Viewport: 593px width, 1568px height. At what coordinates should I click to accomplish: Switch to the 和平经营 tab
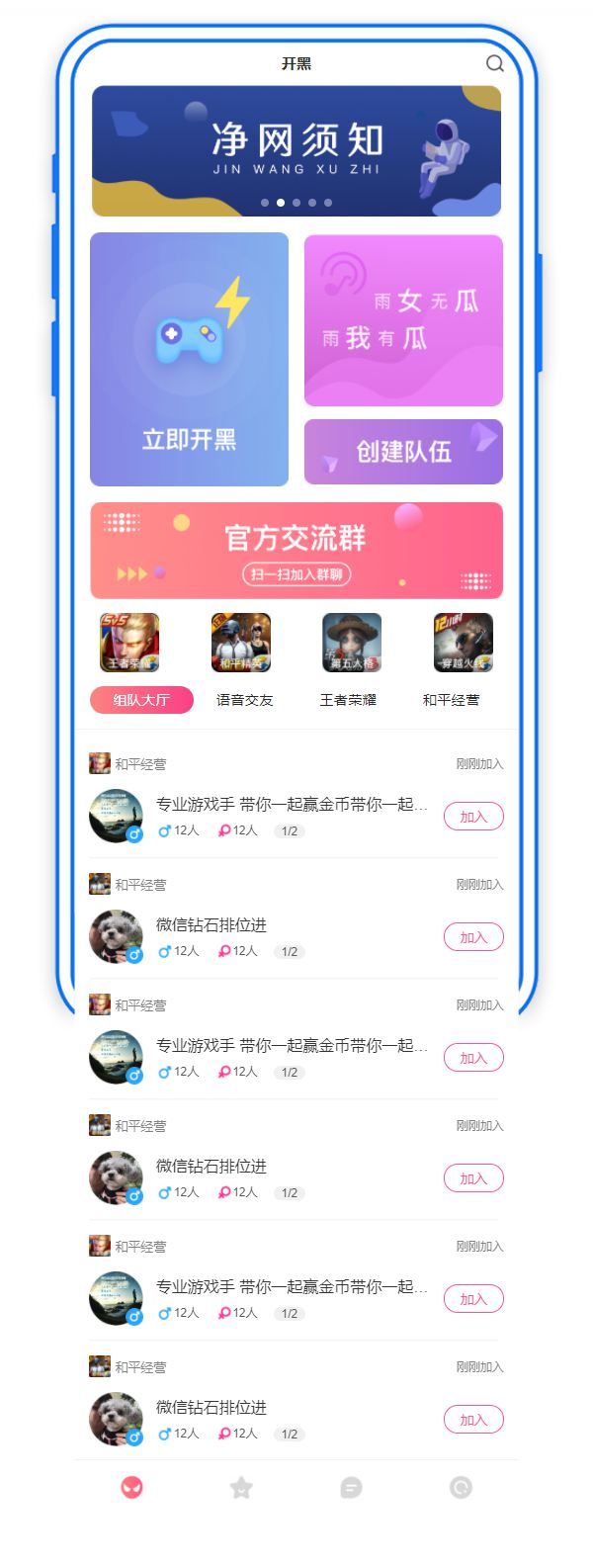(451, 700)
